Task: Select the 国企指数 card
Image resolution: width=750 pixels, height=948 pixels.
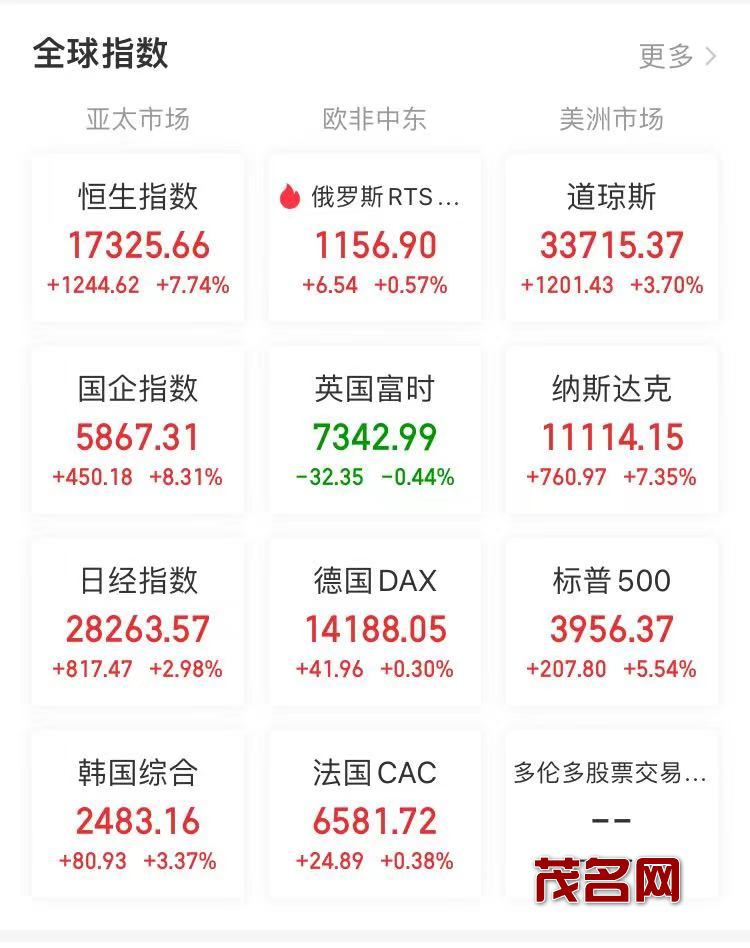Action: (138, 431)
